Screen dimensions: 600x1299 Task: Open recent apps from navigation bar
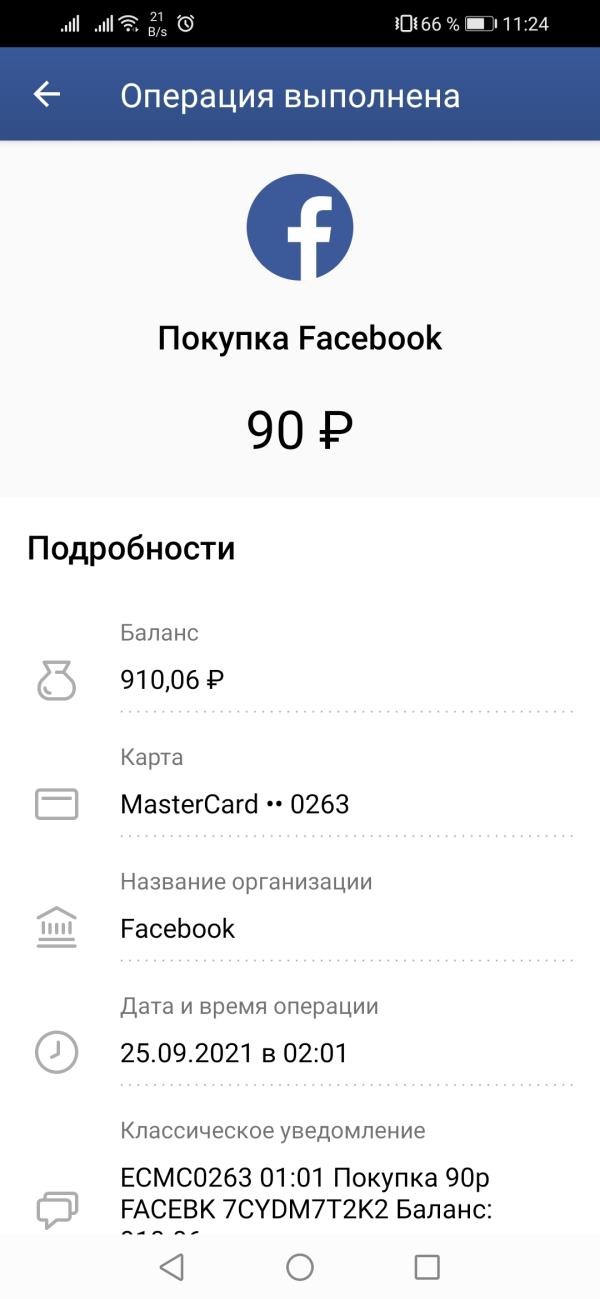427,1267
